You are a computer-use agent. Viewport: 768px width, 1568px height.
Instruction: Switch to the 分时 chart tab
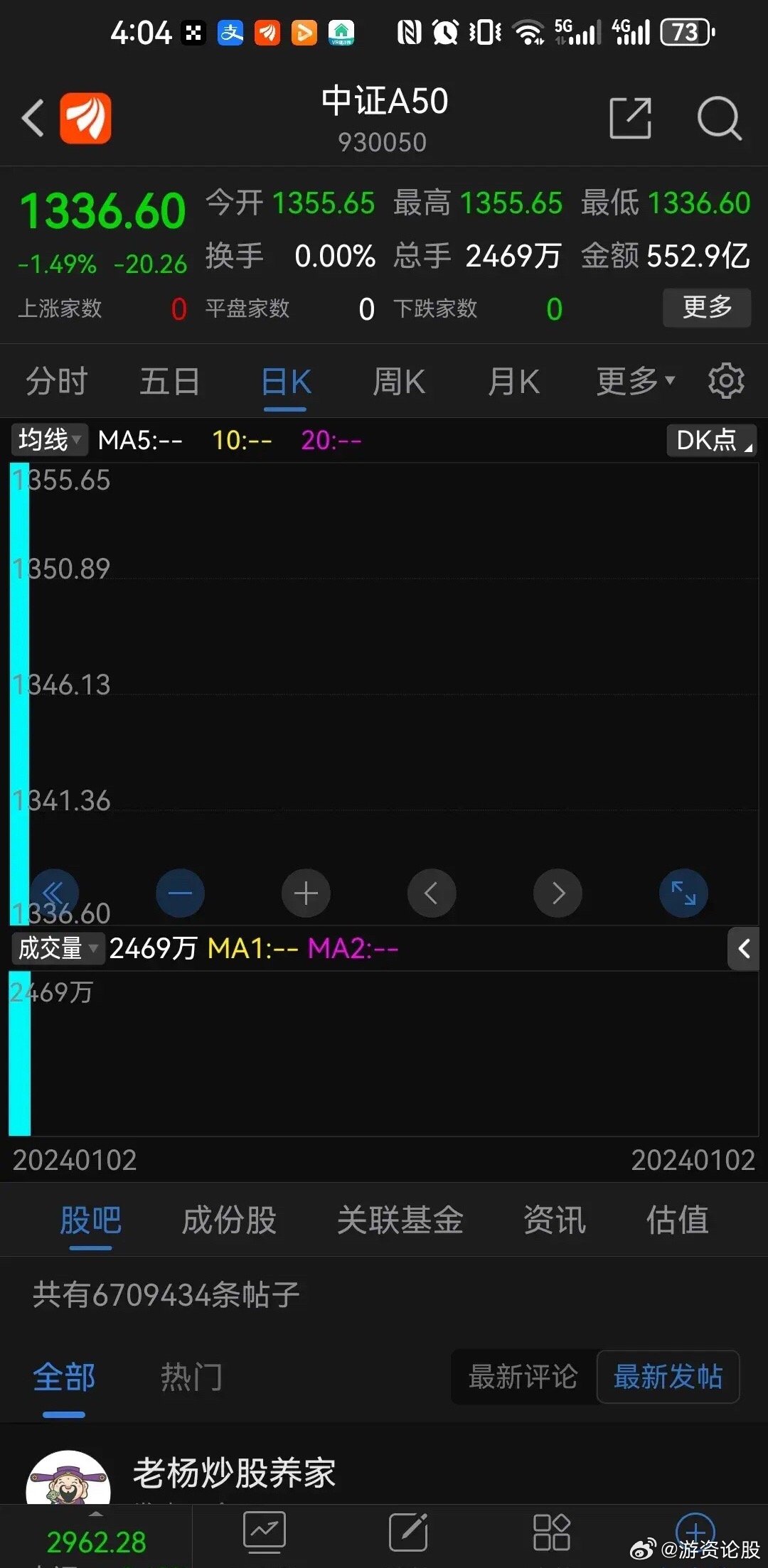[57, 382]
